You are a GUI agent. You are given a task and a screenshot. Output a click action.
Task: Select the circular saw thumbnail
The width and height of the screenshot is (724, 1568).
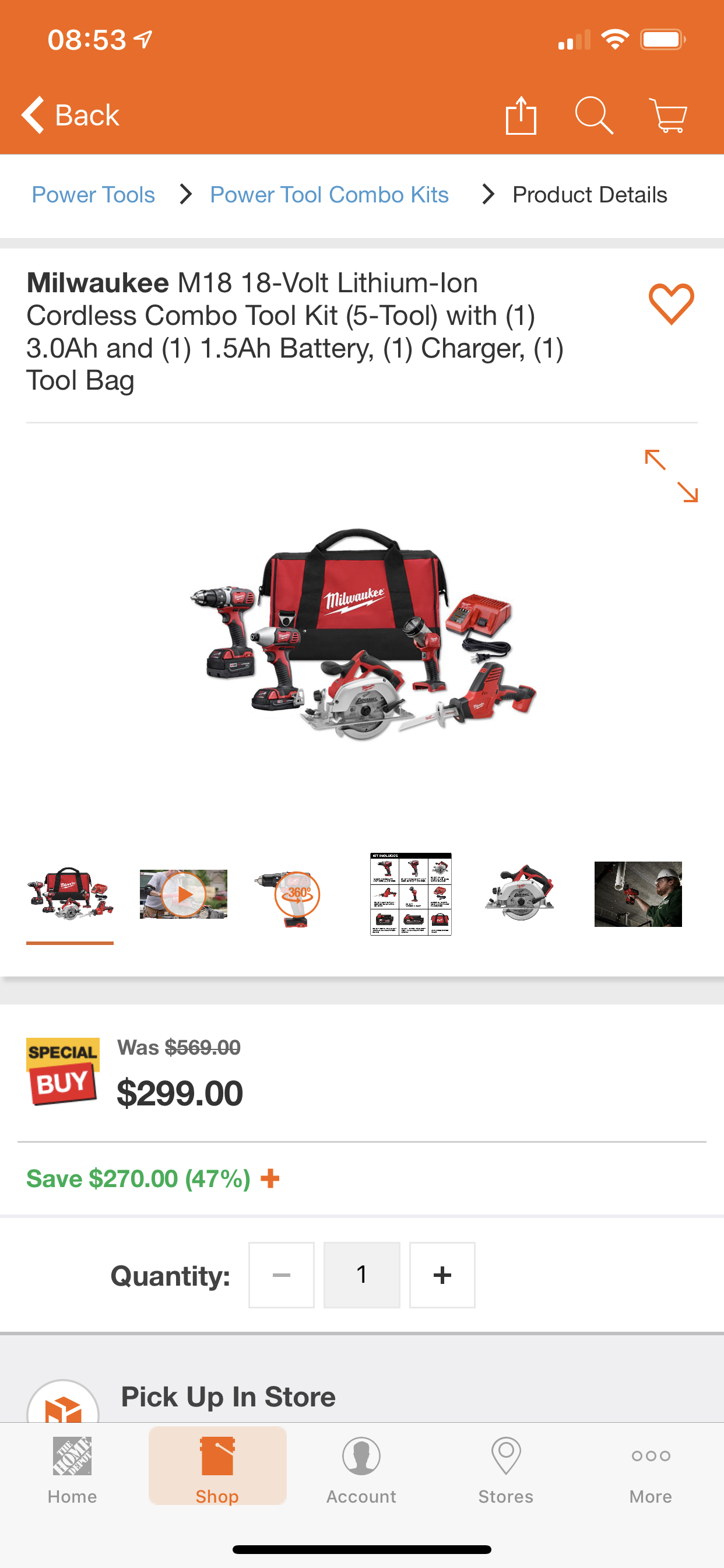(520, 894)
